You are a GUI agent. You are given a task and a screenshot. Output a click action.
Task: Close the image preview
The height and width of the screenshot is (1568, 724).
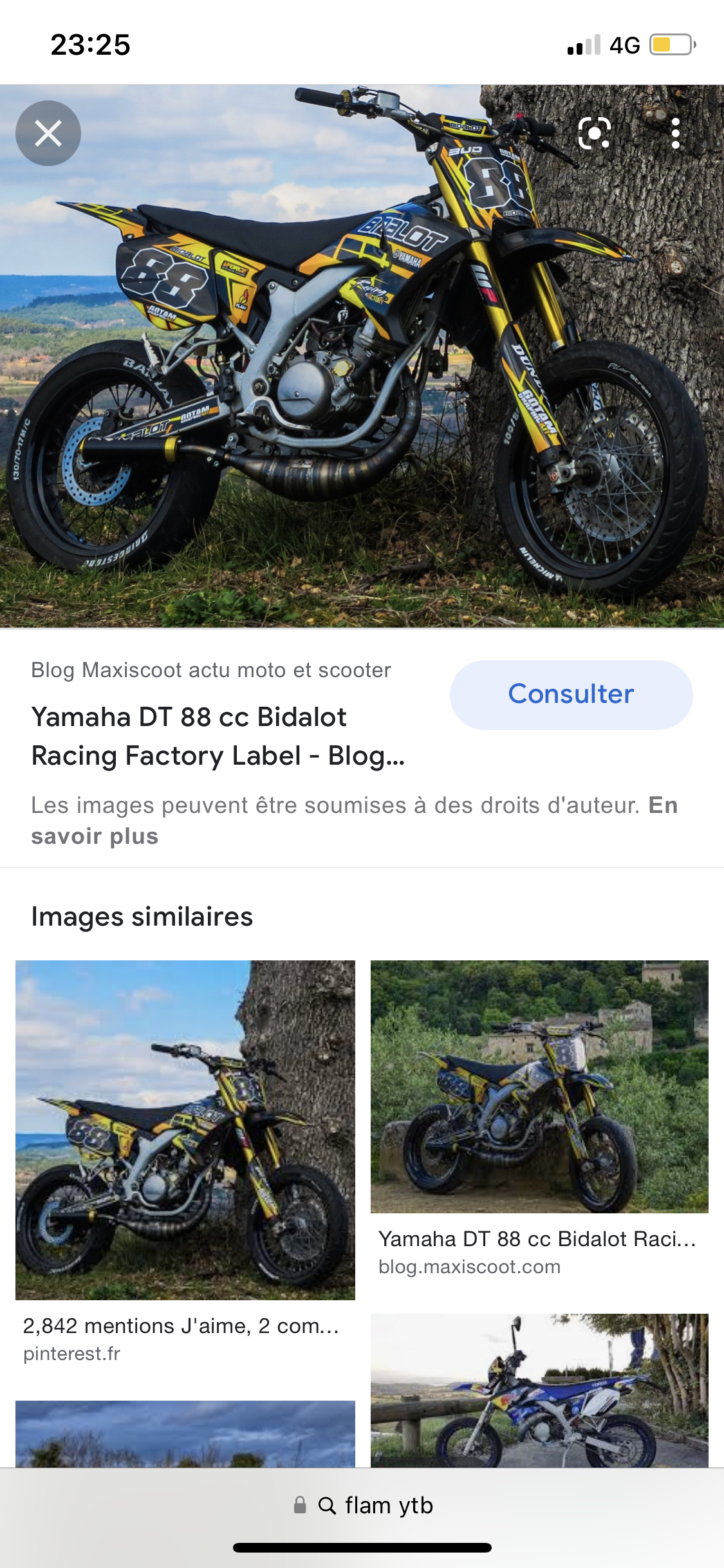pyautogui.click(x=48, y=133)
